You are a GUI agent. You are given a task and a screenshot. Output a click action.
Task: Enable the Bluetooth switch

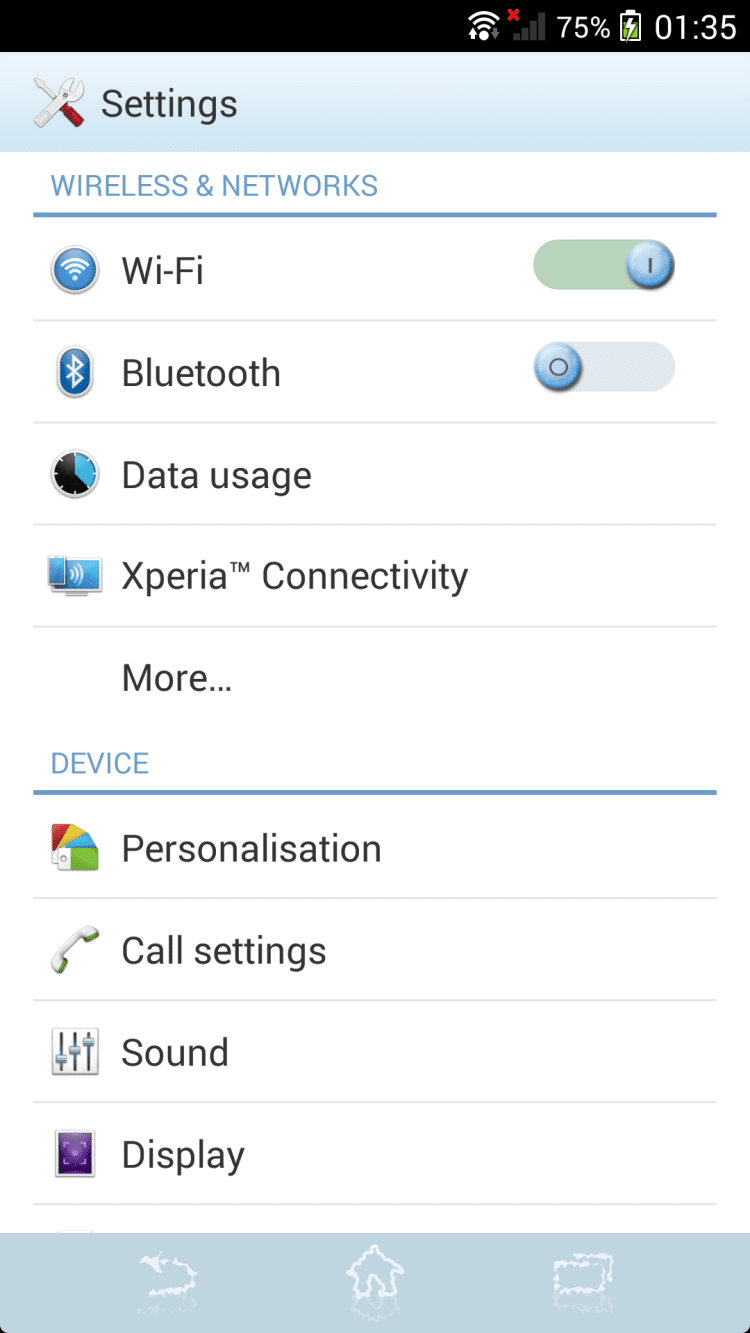click(x=604, y=367)
